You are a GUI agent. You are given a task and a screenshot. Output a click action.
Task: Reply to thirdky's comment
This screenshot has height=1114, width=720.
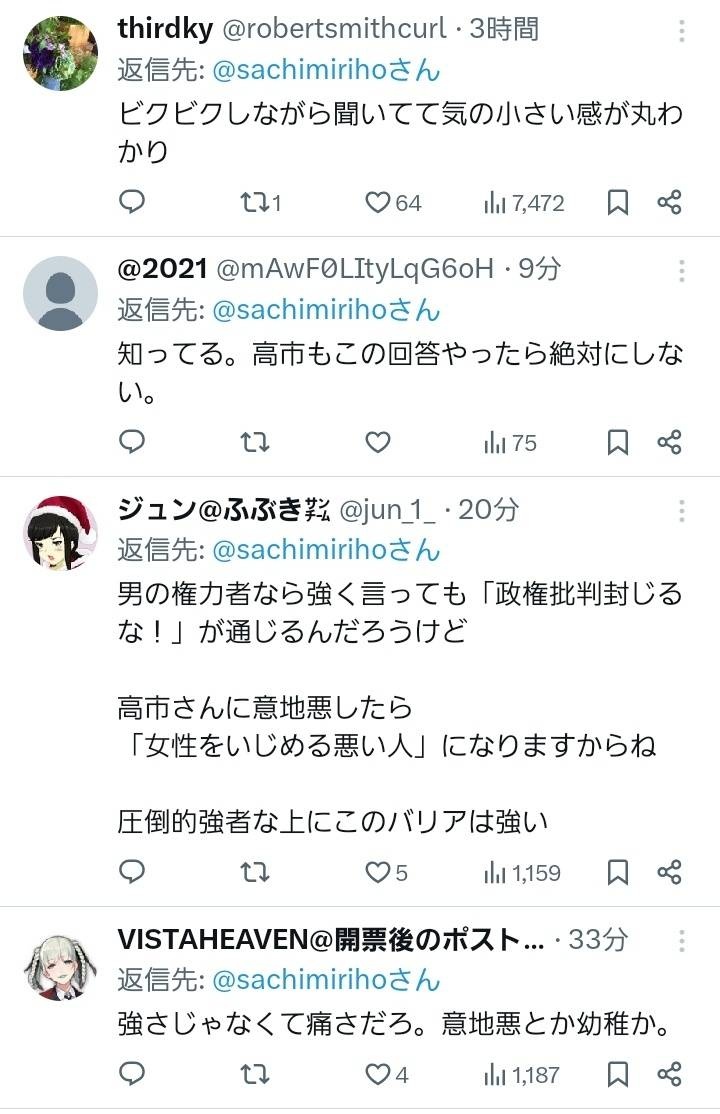tap(133, 203)
